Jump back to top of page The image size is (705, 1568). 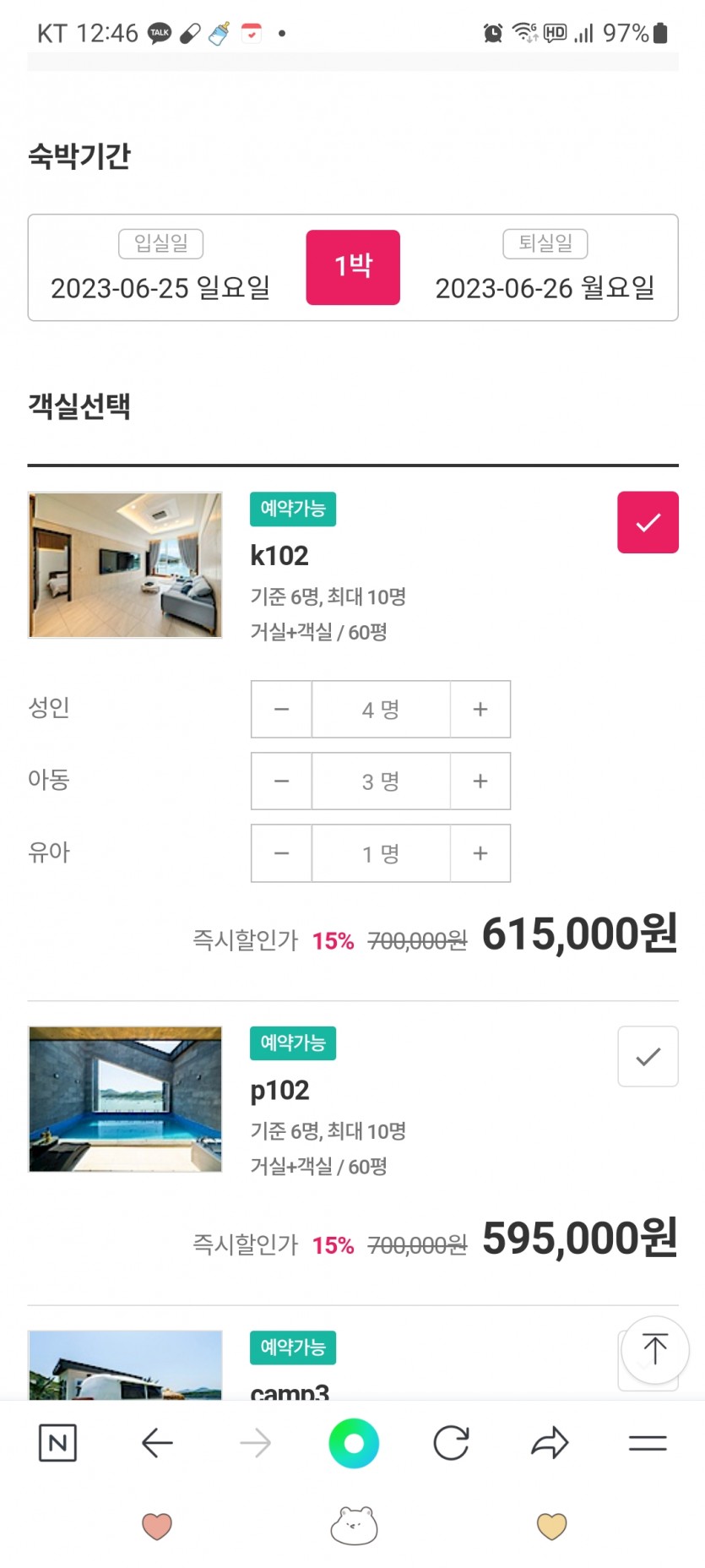tap(655, 1350)
